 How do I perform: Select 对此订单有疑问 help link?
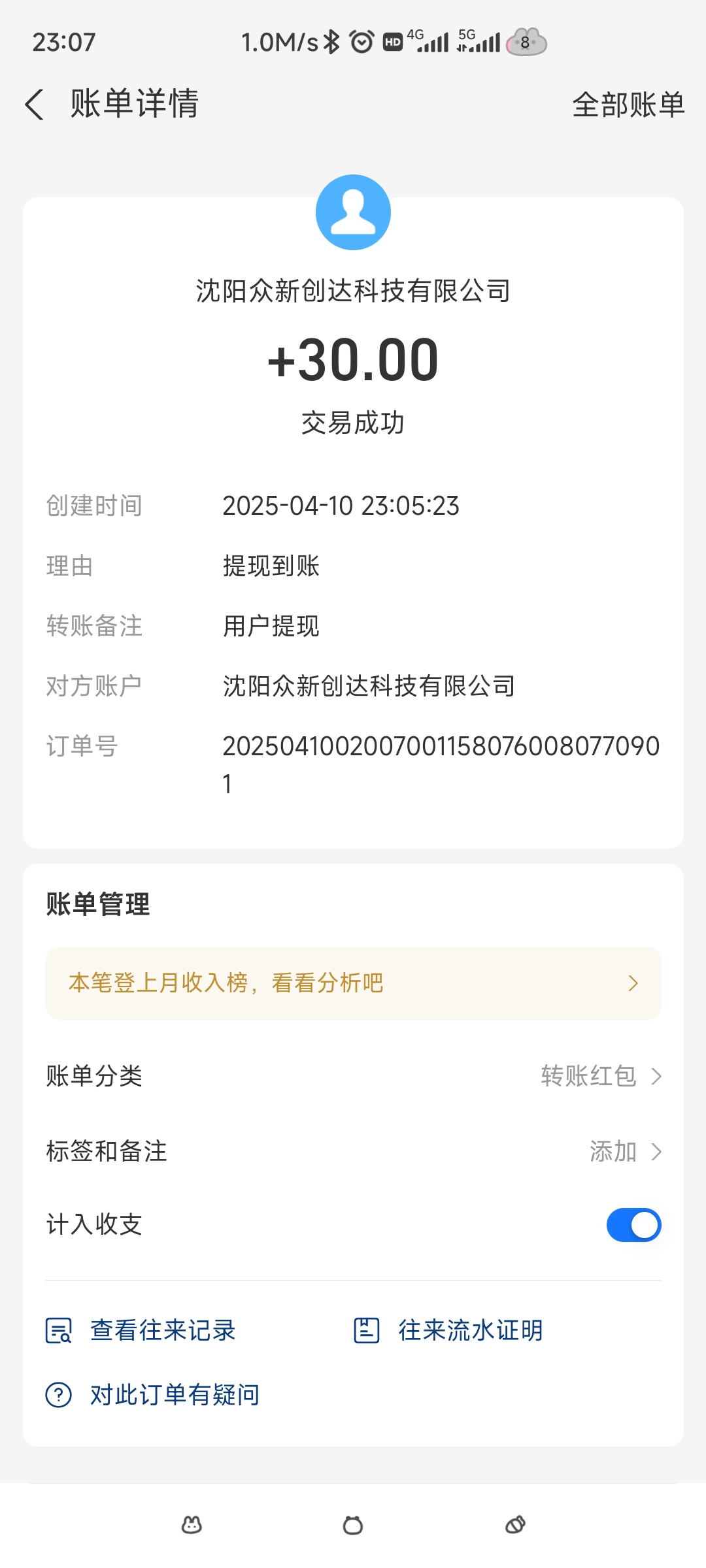point(153,1395)
